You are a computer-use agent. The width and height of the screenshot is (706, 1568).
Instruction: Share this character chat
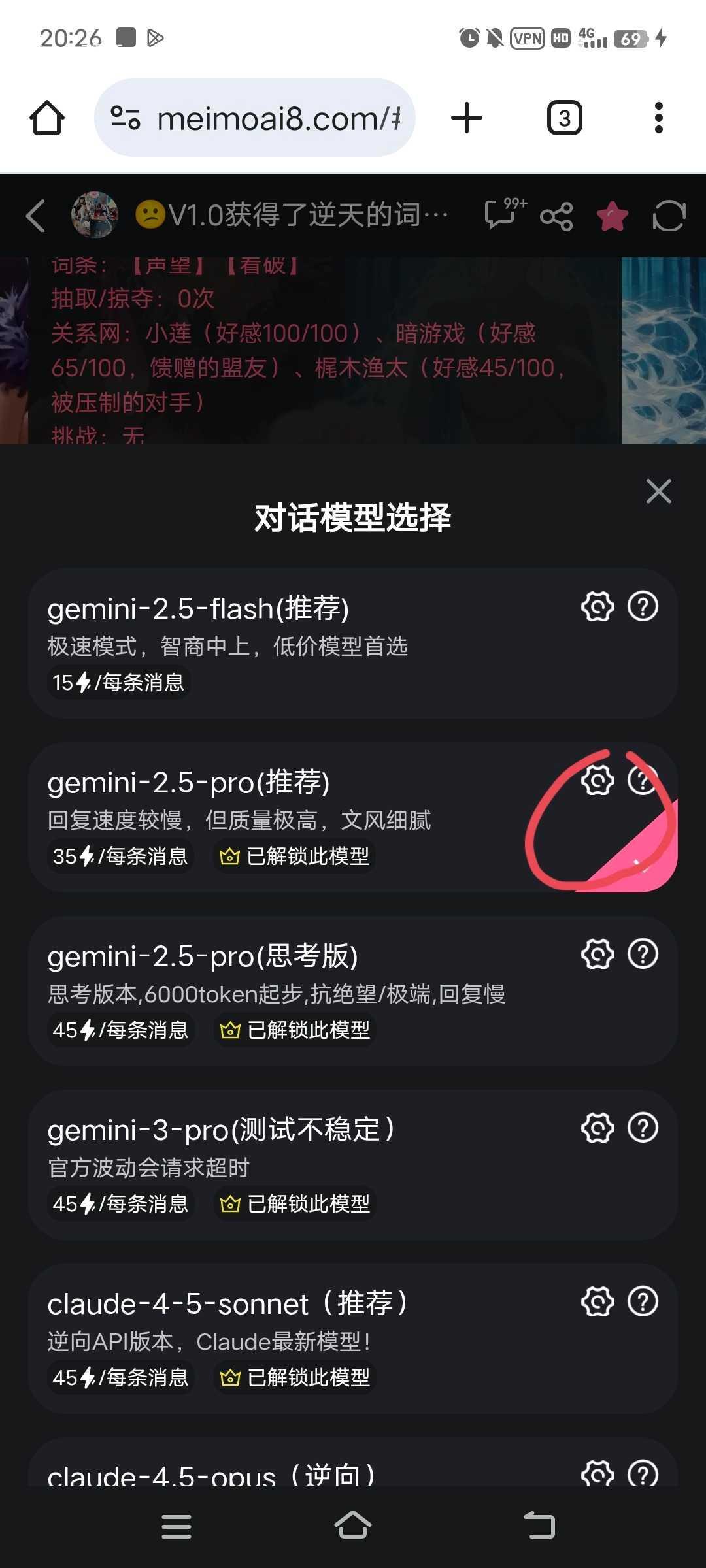click(556, 216)
